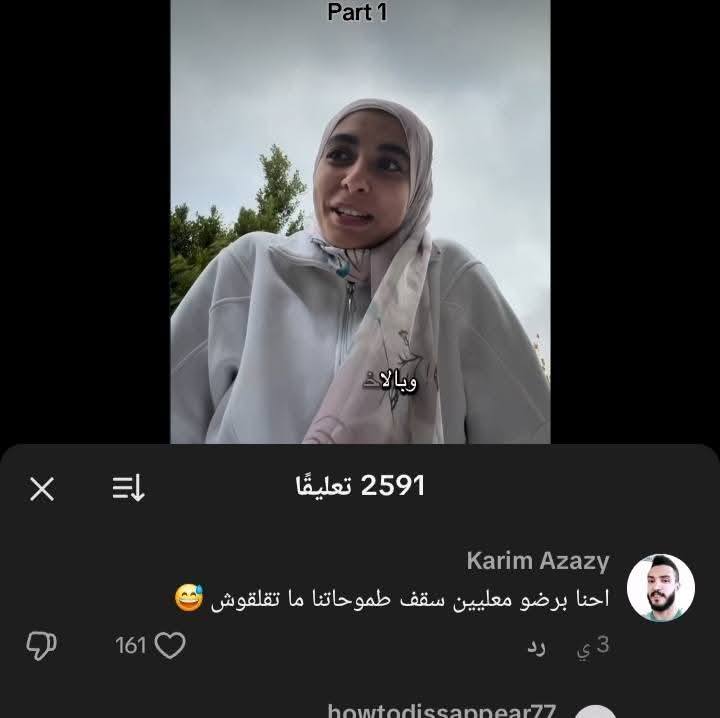The width and height of the screenshot is (720, 718).
Task: Open the comment sort options
Action: click(x=129, y=489)
